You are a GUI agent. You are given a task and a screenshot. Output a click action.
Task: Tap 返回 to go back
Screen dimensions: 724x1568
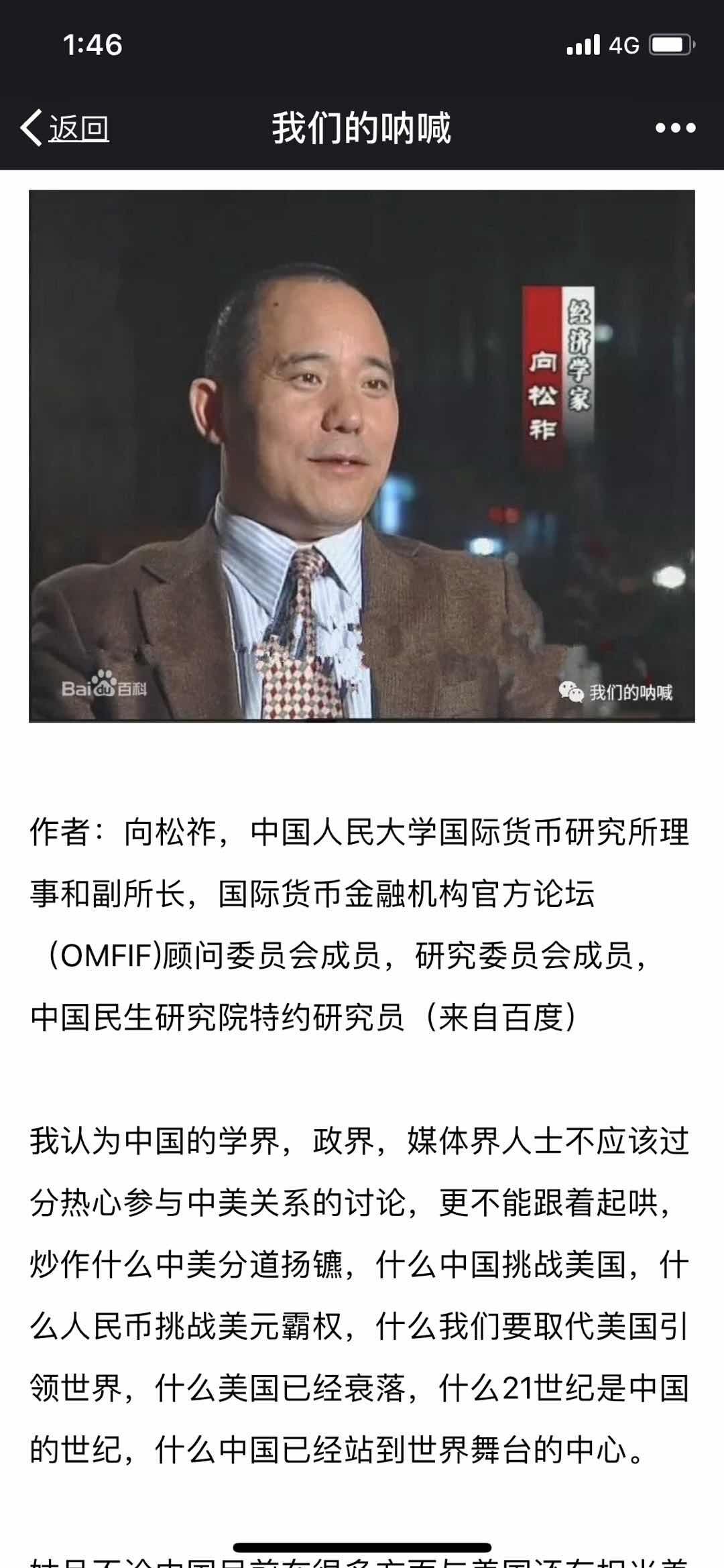66,127
